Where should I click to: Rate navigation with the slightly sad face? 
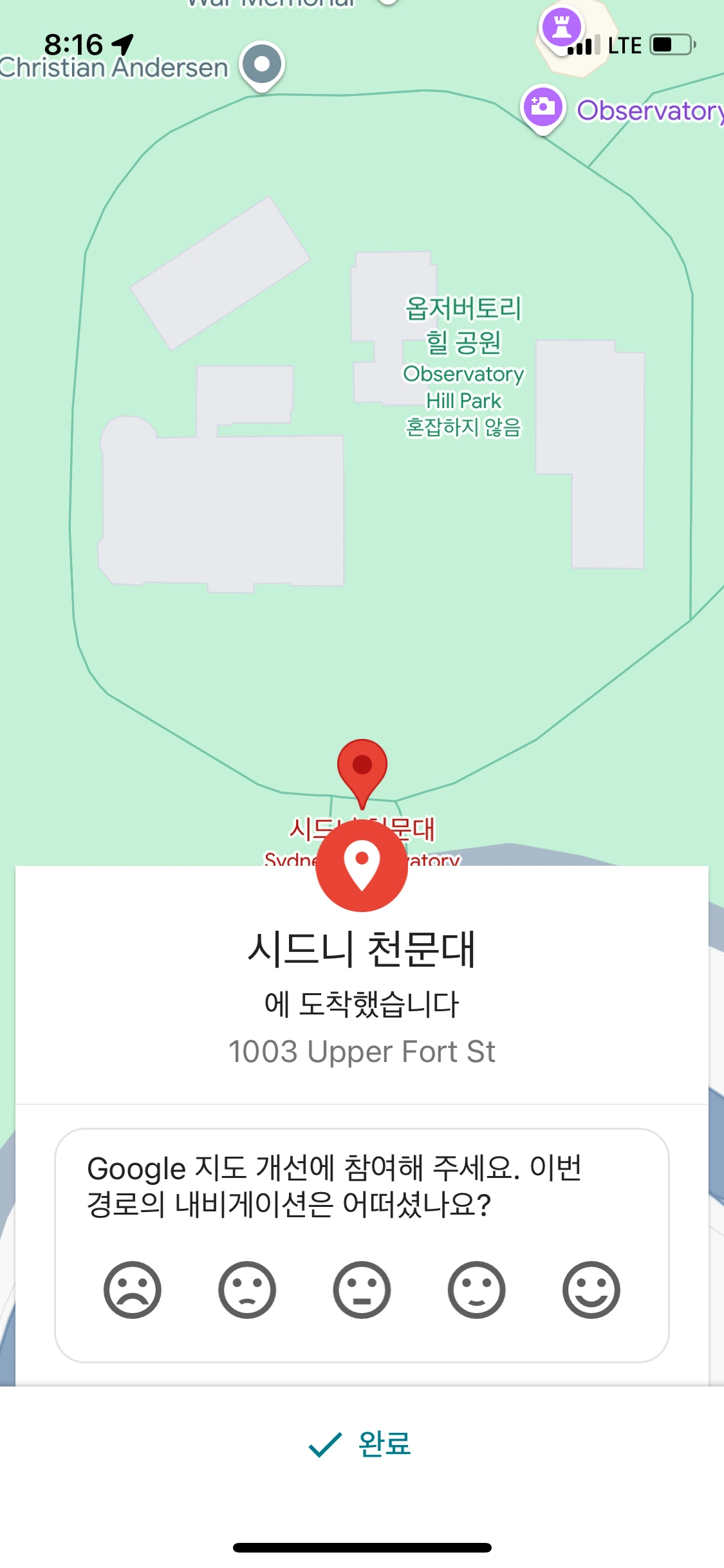click(246, 1289)
